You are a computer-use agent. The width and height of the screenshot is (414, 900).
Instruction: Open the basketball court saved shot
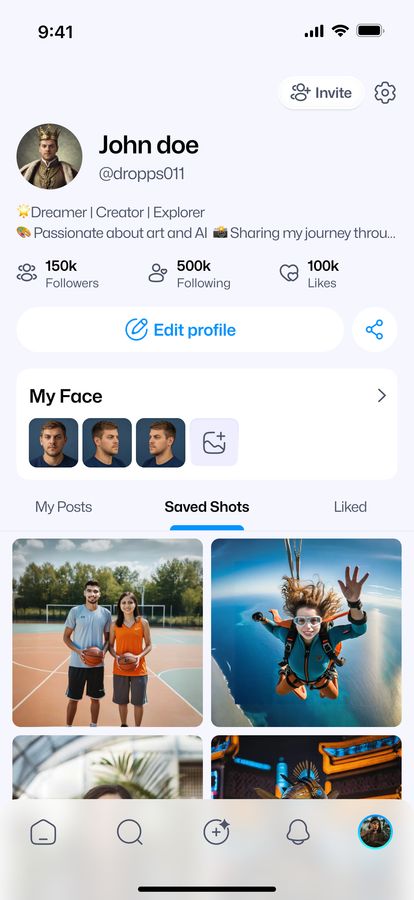[107, 633]
